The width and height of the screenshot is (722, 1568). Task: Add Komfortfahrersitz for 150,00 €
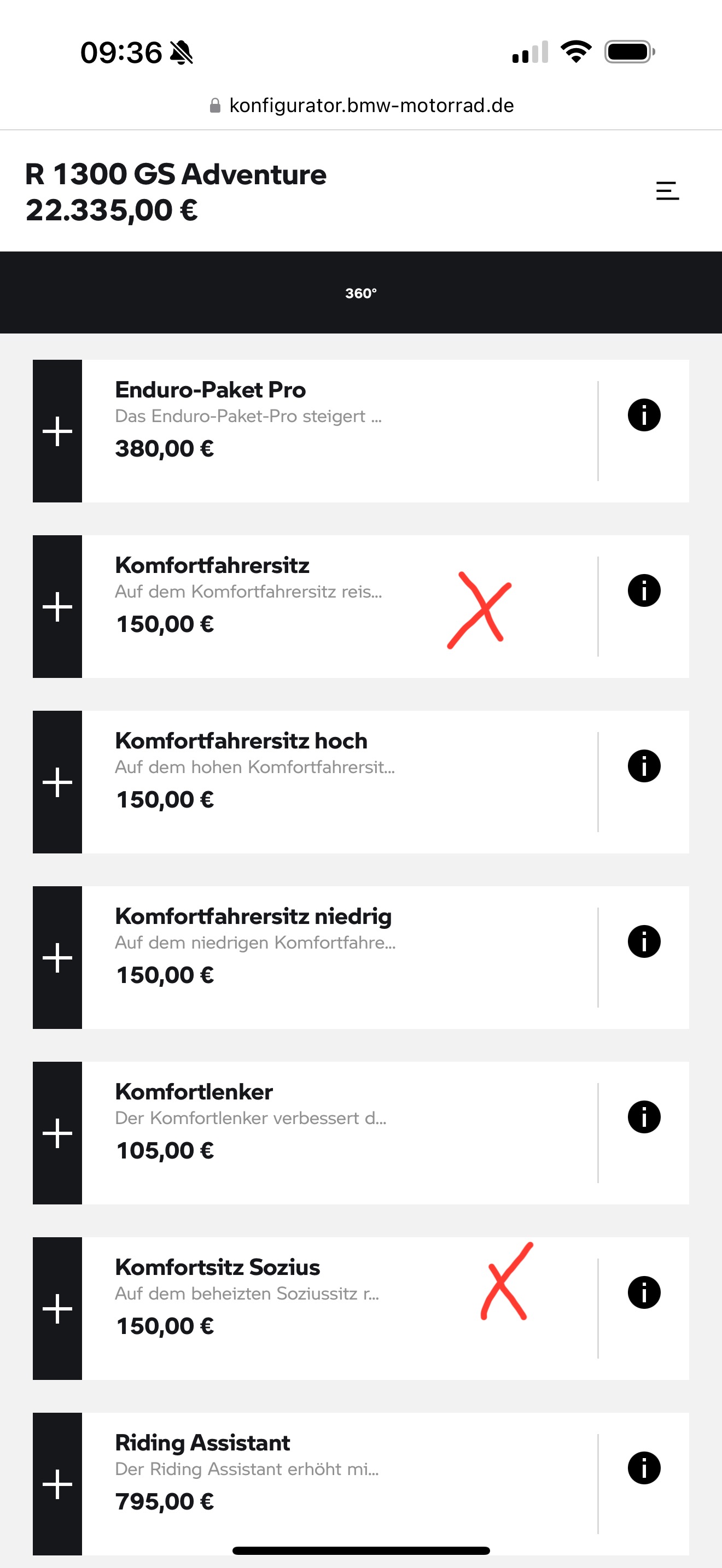(x=57, y=607)
